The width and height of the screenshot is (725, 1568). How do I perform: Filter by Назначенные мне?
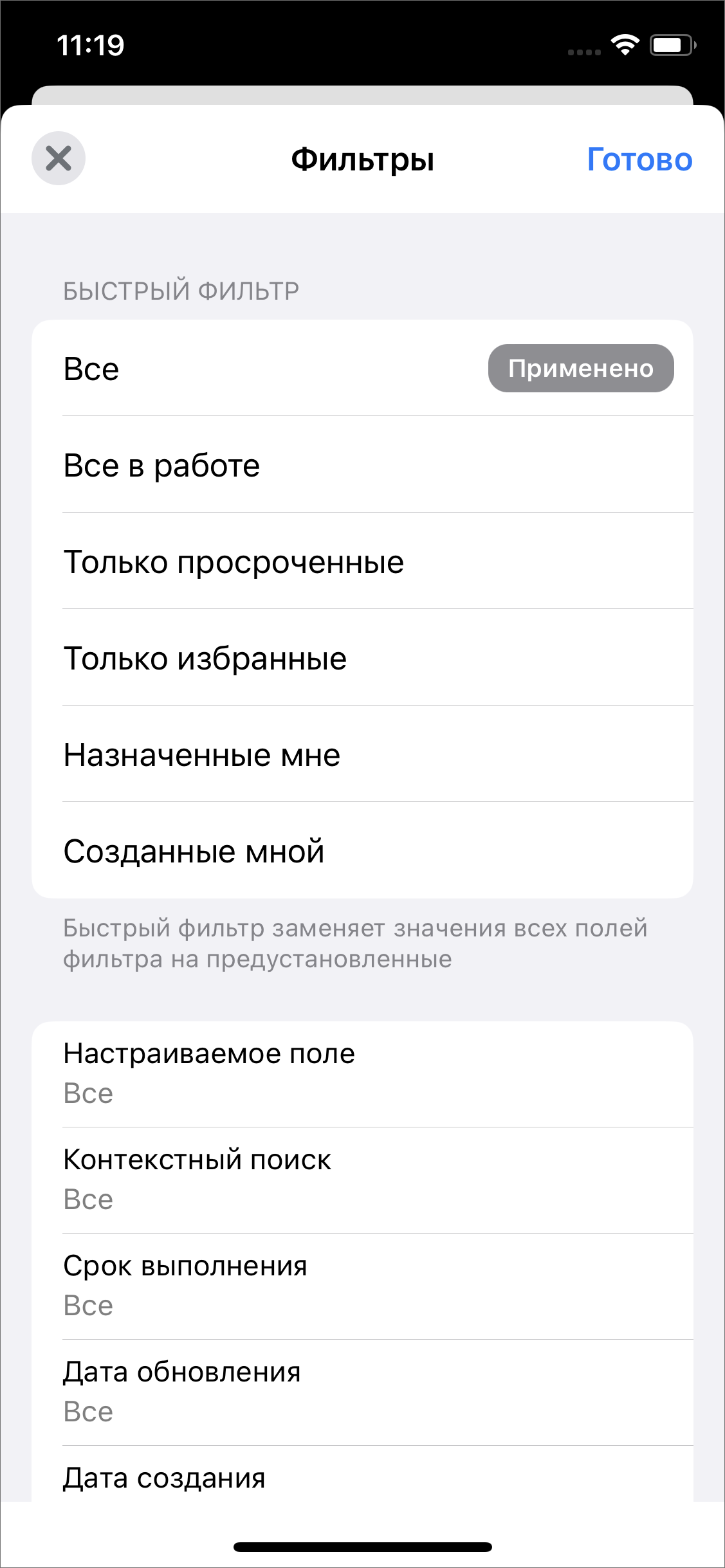(362, 754)
